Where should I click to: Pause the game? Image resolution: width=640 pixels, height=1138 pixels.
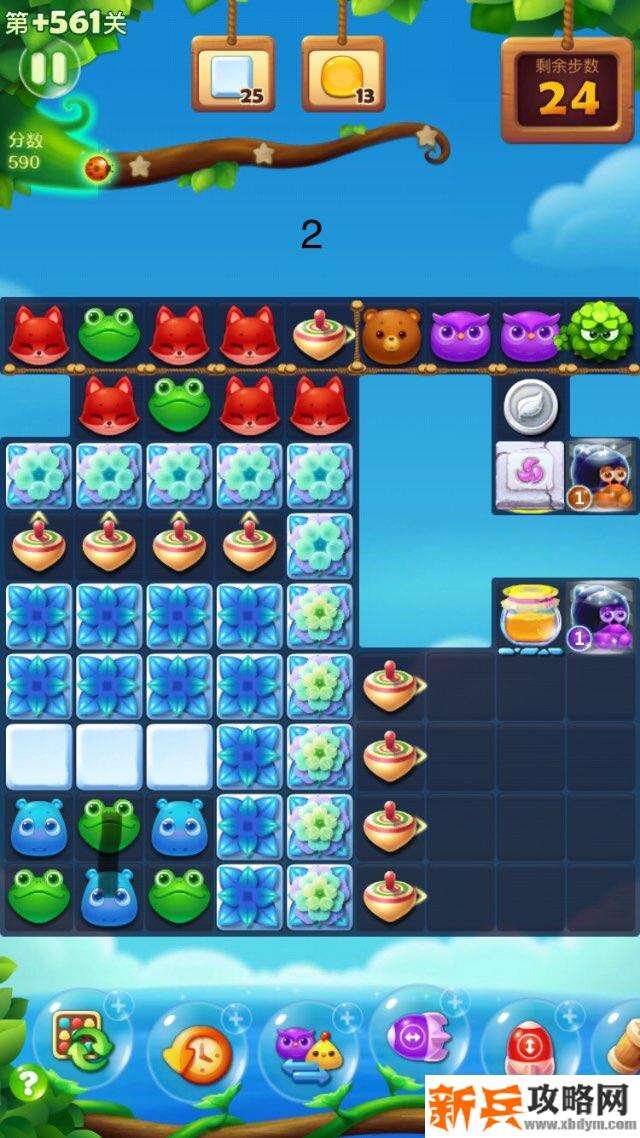[47, 68]
